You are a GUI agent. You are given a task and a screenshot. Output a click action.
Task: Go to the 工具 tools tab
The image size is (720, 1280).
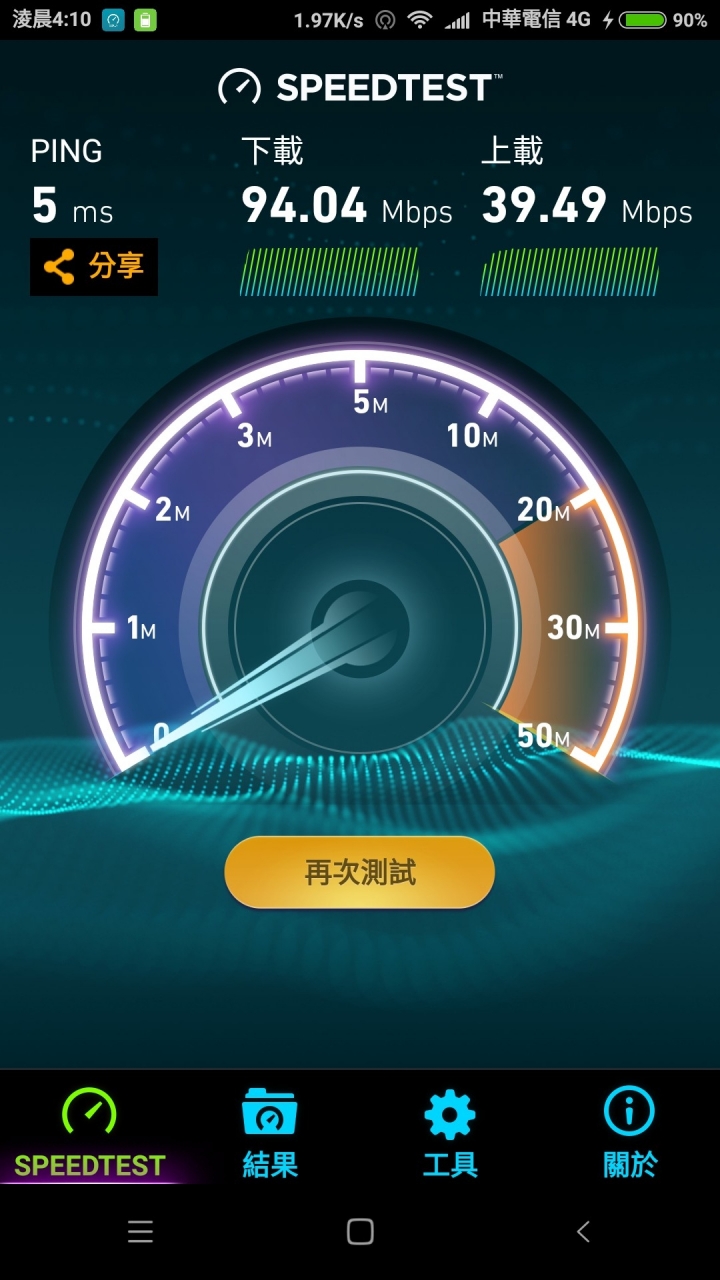coord(450,1132)
